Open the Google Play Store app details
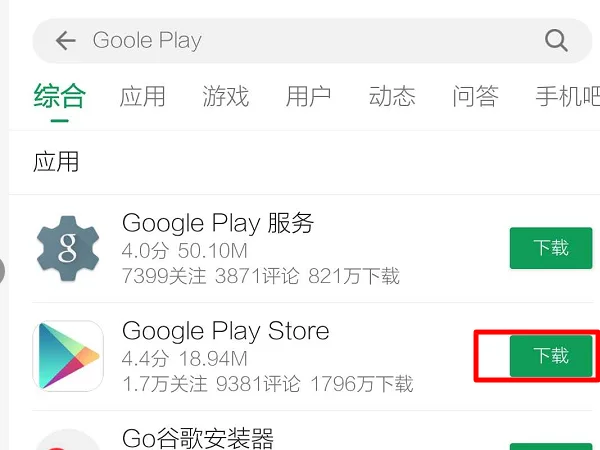This screenshot has width=600, height=450. 260,355
